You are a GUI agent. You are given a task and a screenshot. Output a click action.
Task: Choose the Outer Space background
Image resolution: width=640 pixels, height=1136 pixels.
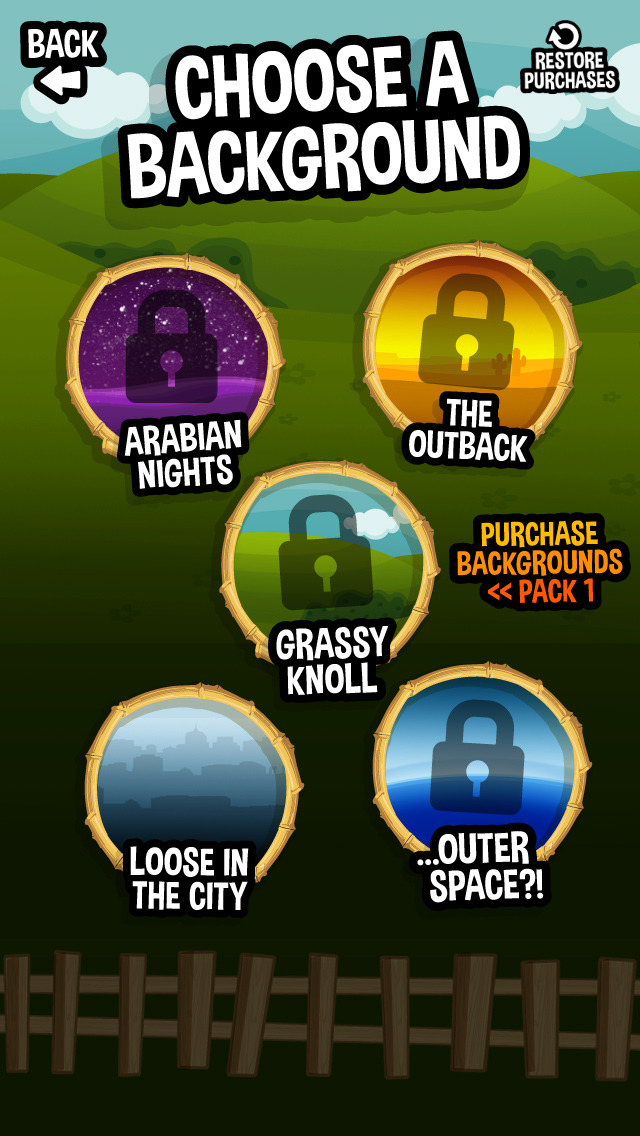(x=480, y=770)
